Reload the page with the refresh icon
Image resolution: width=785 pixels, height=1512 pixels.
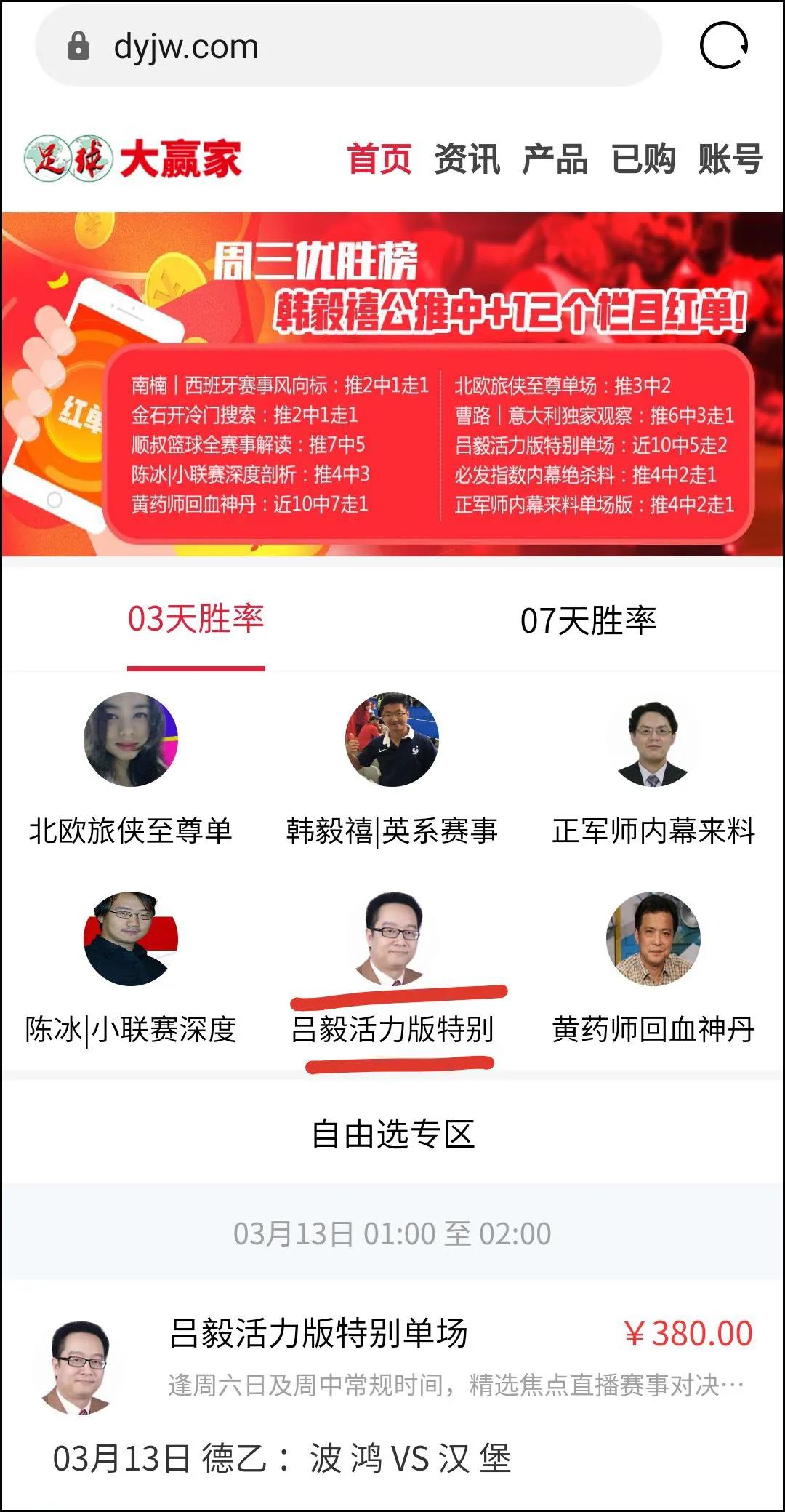tap(723, 46)
